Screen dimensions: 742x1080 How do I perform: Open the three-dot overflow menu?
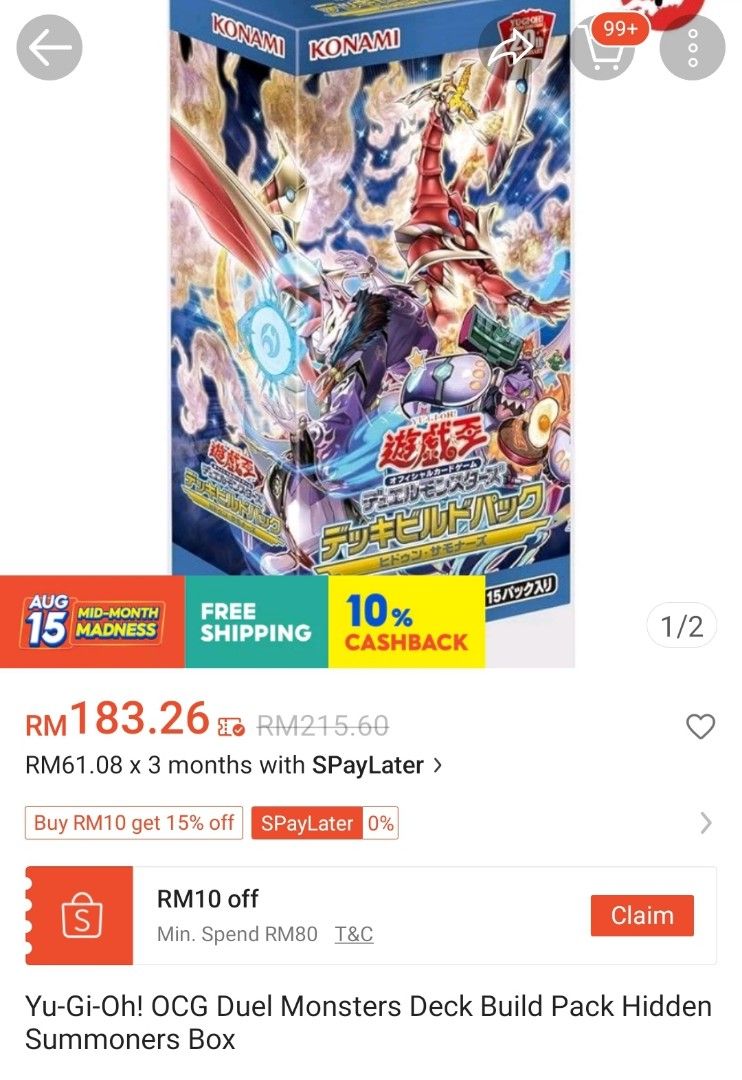coord(692,48)
